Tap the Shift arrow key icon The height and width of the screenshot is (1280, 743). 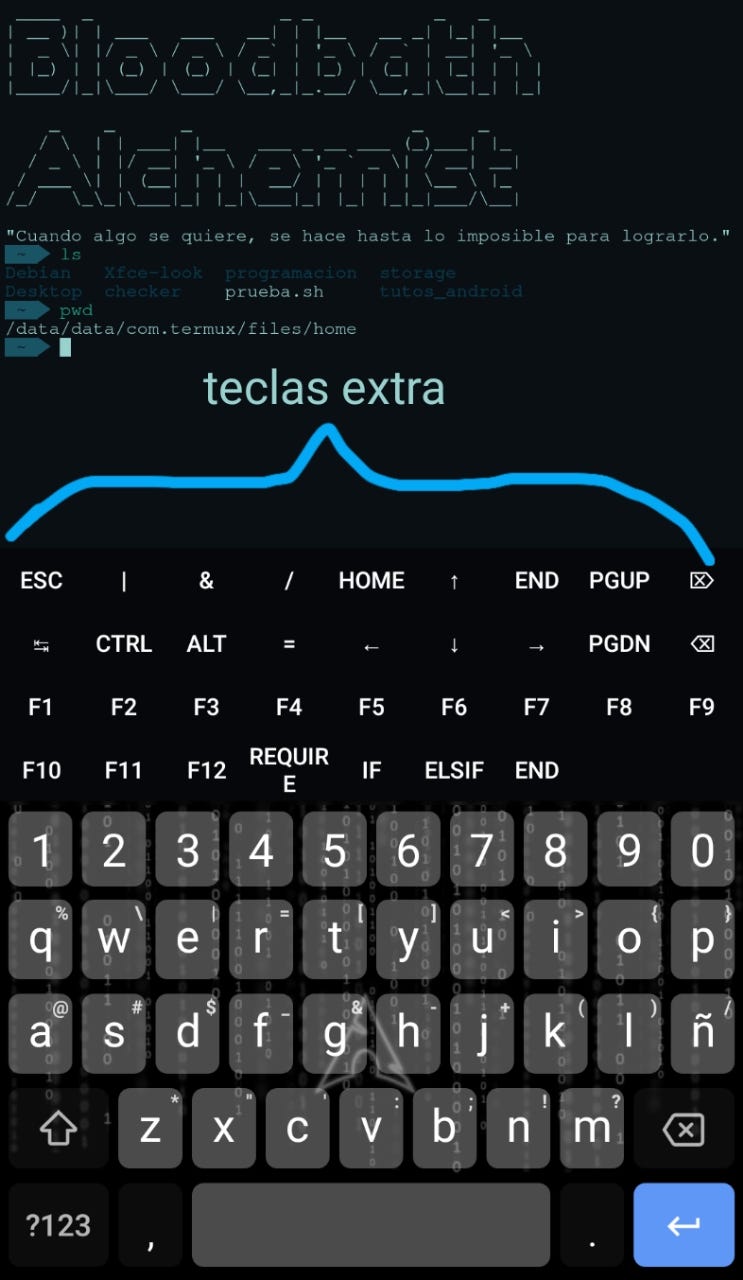[57, 1128]
